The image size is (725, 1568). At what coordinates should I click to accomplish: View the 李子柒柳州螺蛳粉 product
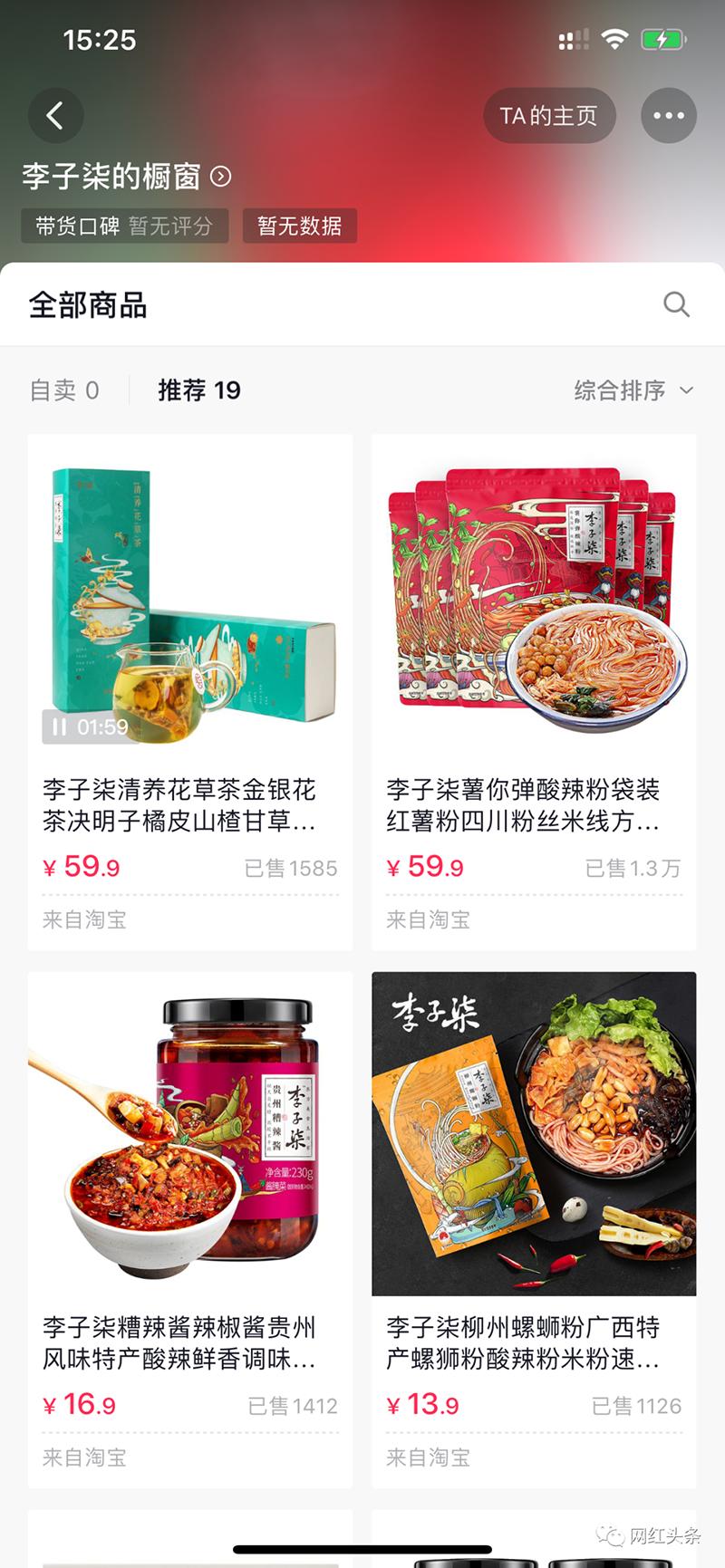[x=534, y=1229]
